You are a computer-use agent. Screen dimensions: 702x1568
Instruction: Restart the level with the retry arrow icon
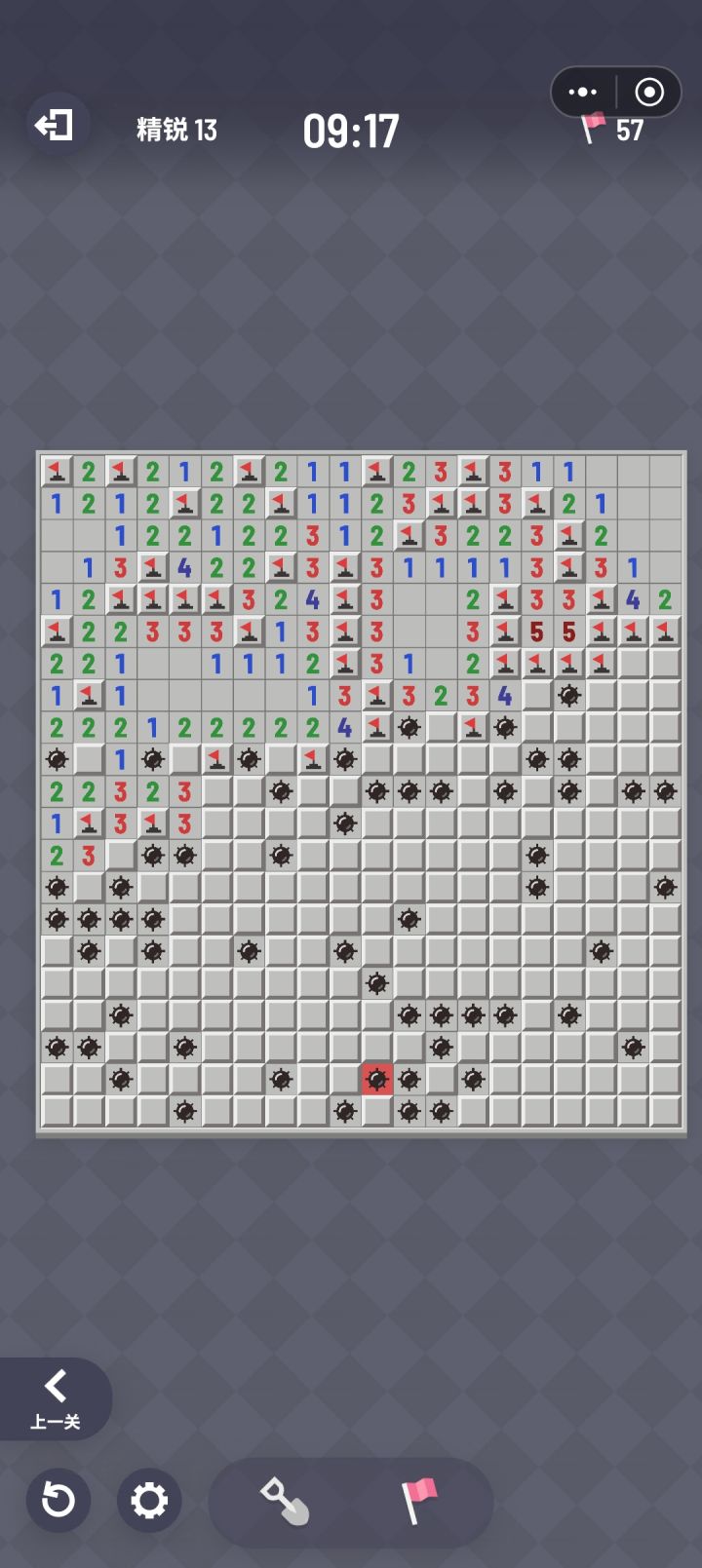tap(58, 1503)
